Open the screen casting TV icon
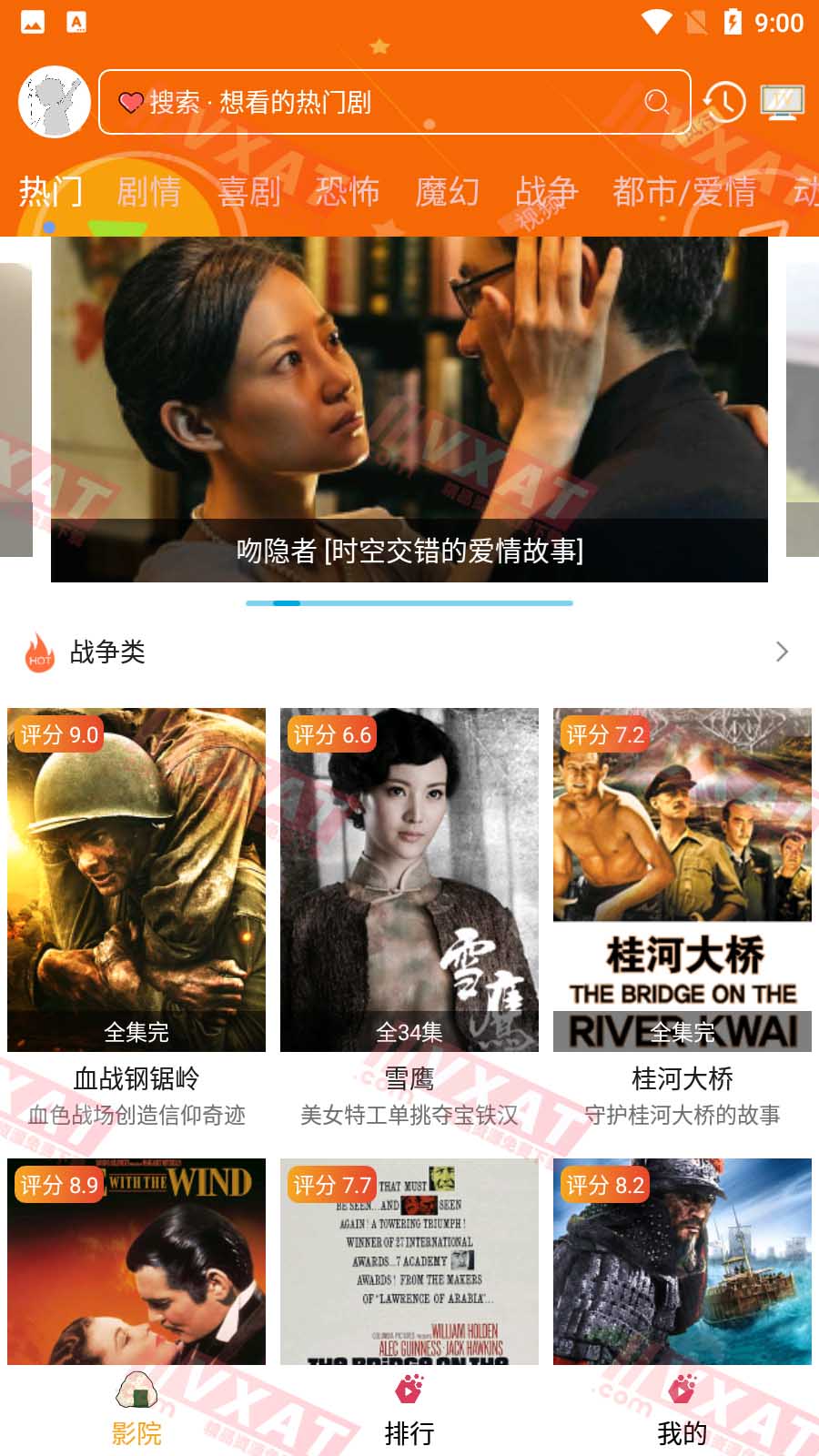Image resolution: width=819 pixels, height=1456 pixels. click(783, 102)
